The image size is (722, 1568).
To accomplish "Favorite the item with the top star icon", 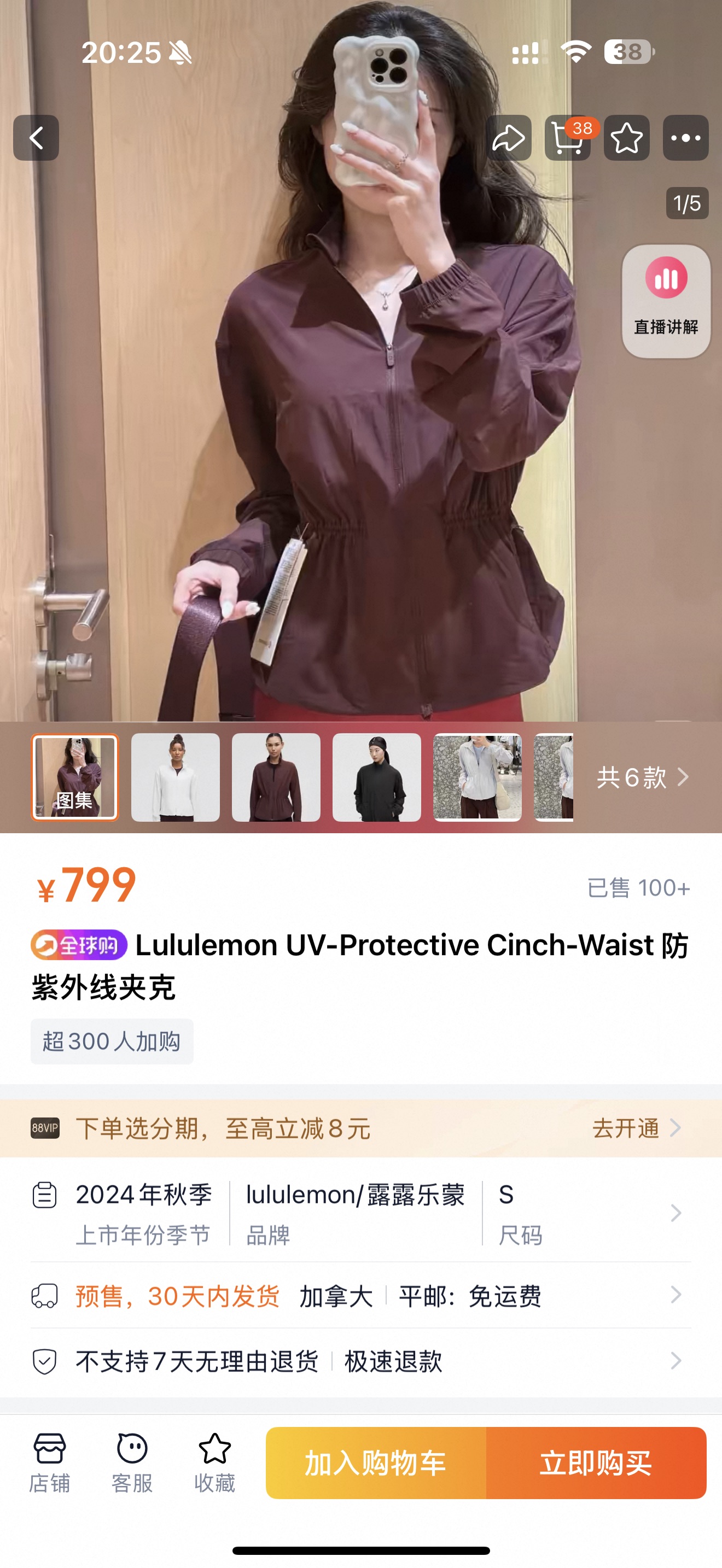I will pyautogui.click(x=626, y=138).
